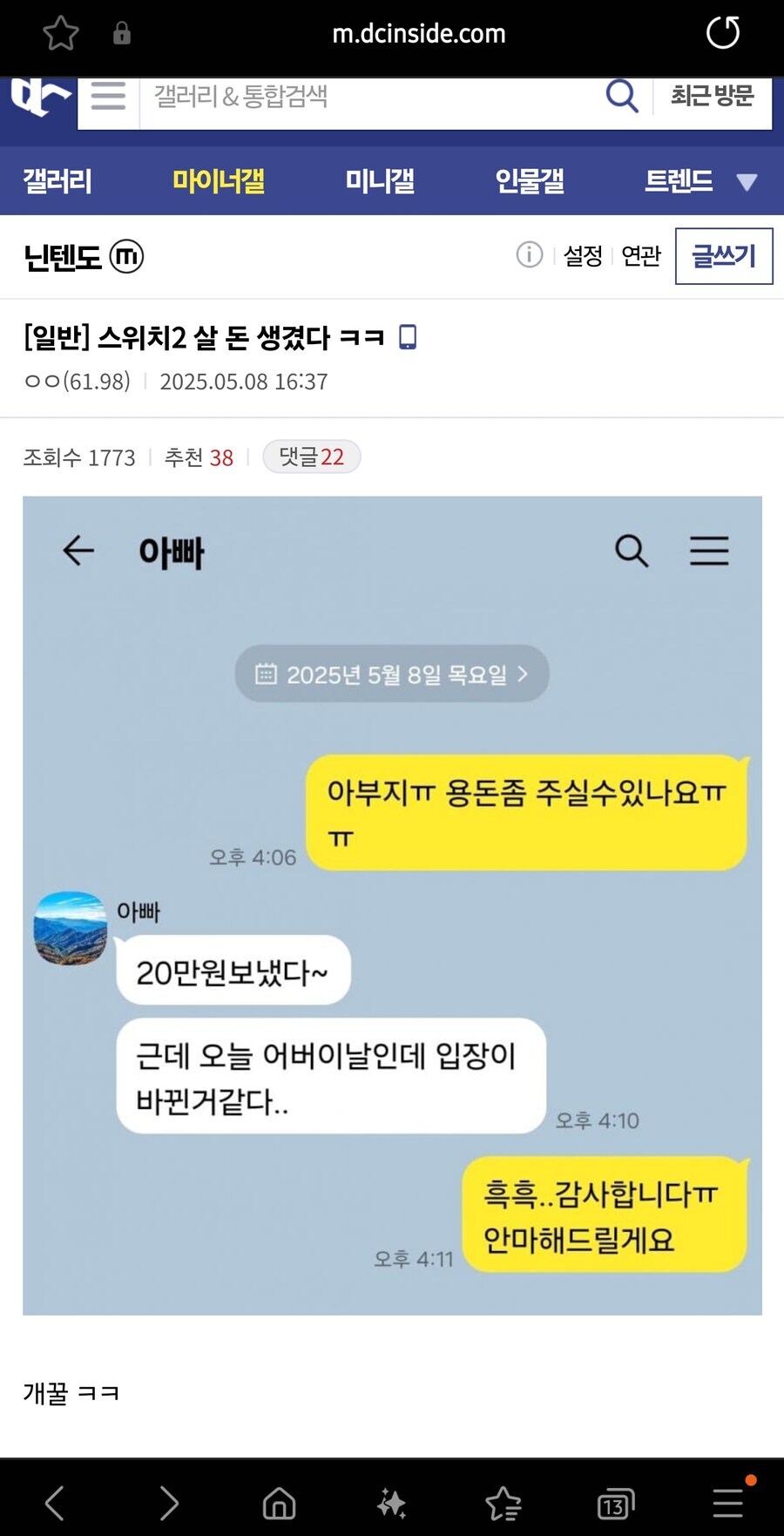
Task: Switch to the 갤러리 tab
Action: point(57,181)
